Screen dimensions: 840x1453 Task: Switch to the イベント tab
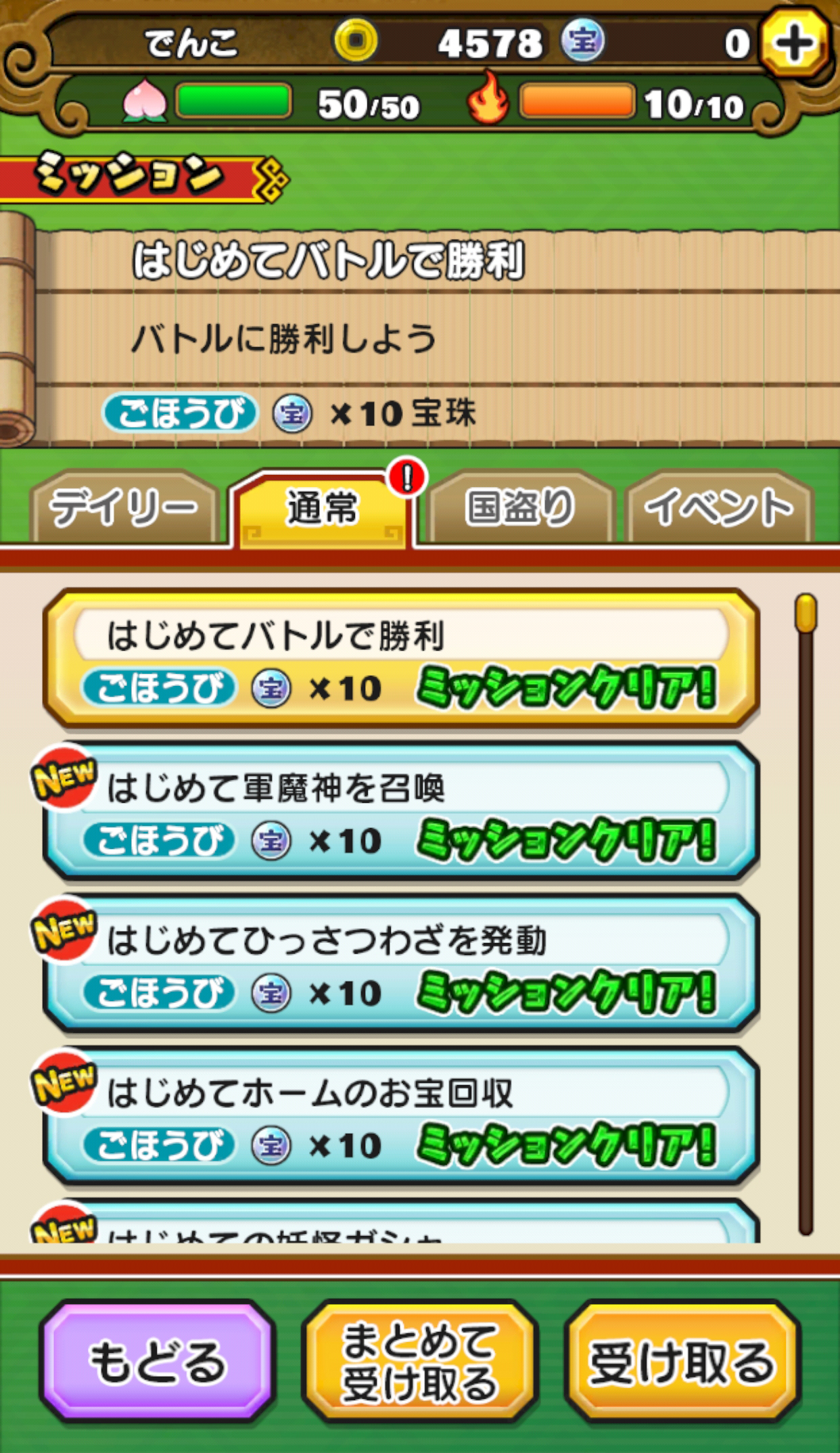(718, 507)
